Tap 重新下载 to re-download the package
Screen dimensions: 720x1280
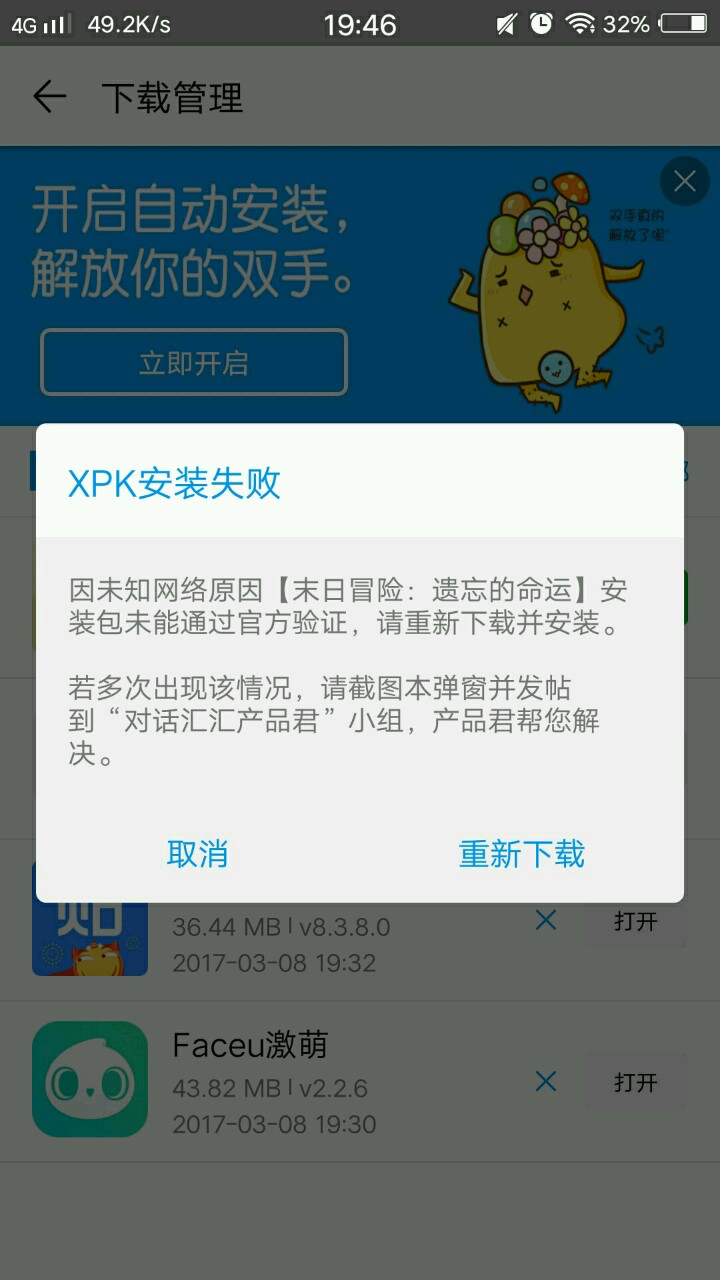(x=521, y=854)
